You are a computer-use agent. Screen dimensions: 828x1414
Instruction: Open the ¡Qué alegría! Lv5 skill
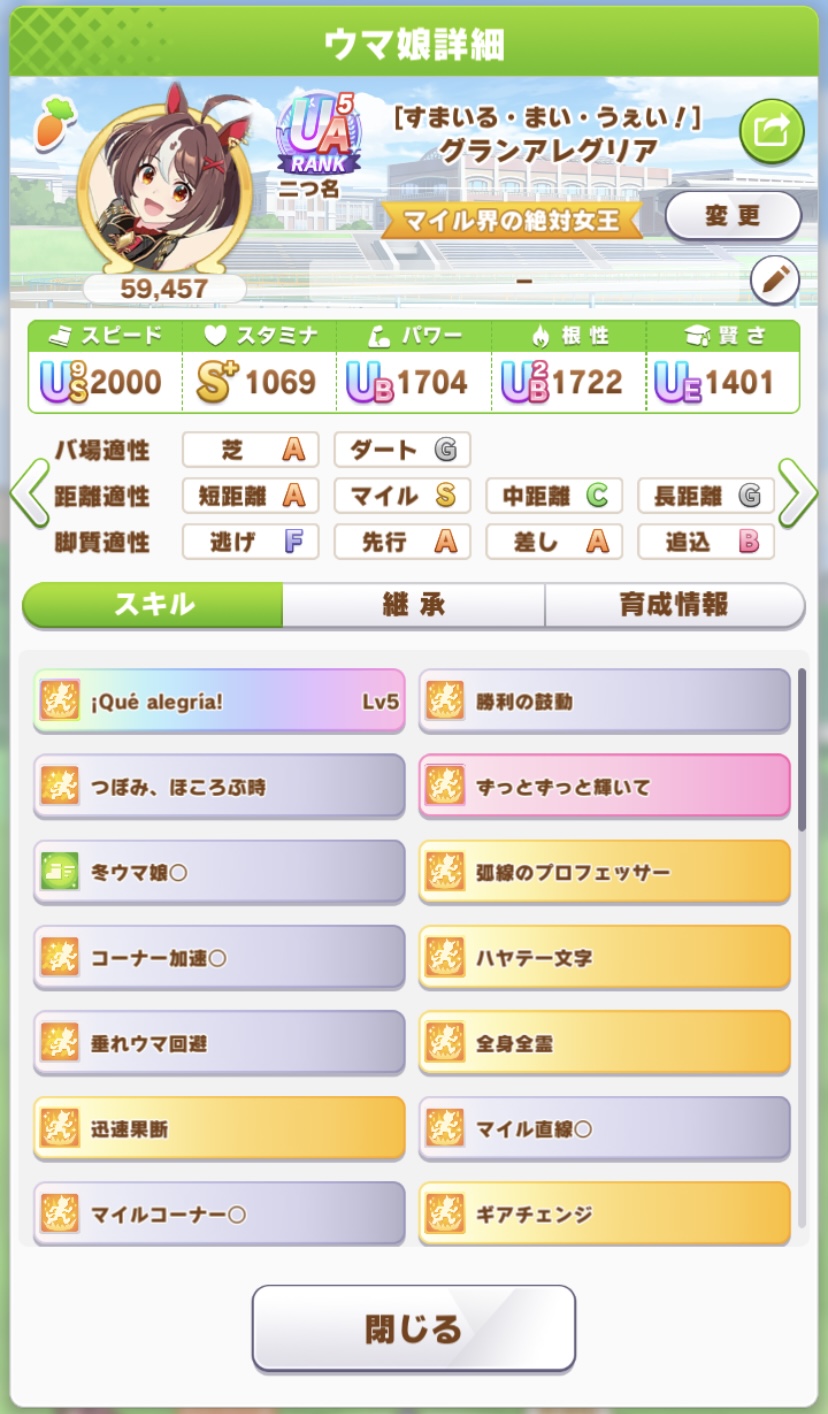(x=219, y=701)
